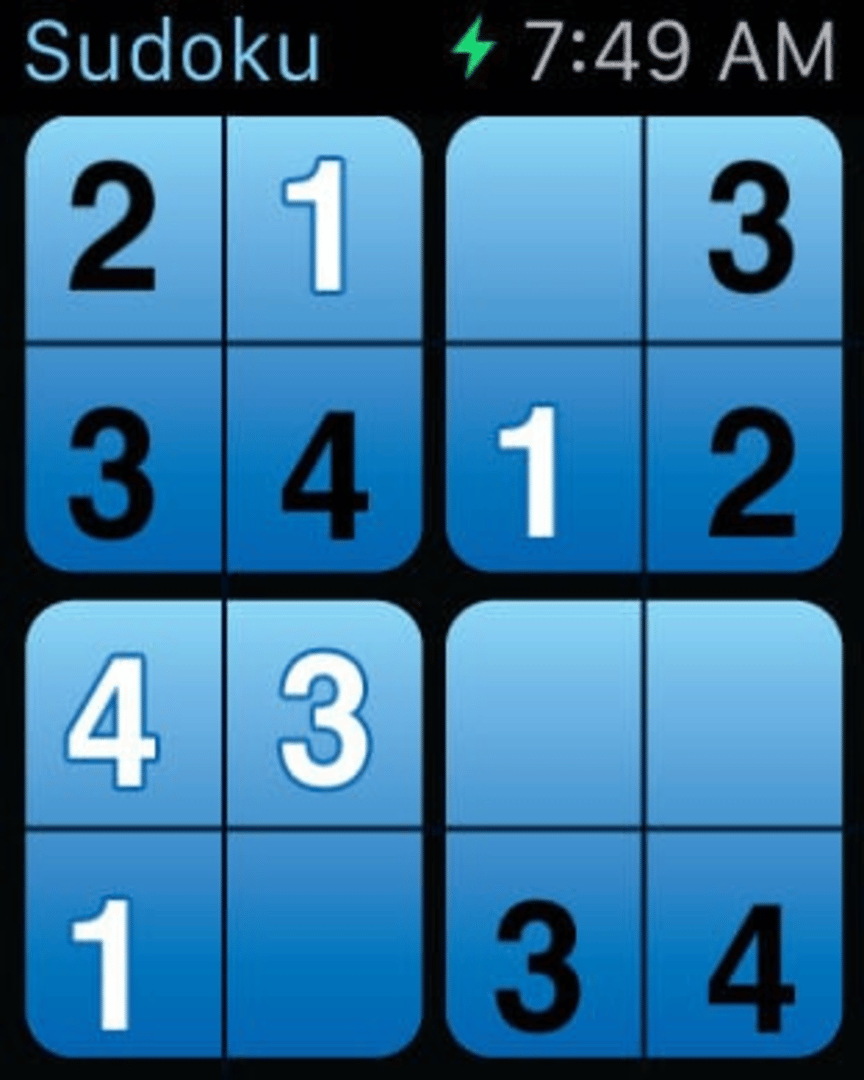Select the empty cell in the top row

[543, 230]
